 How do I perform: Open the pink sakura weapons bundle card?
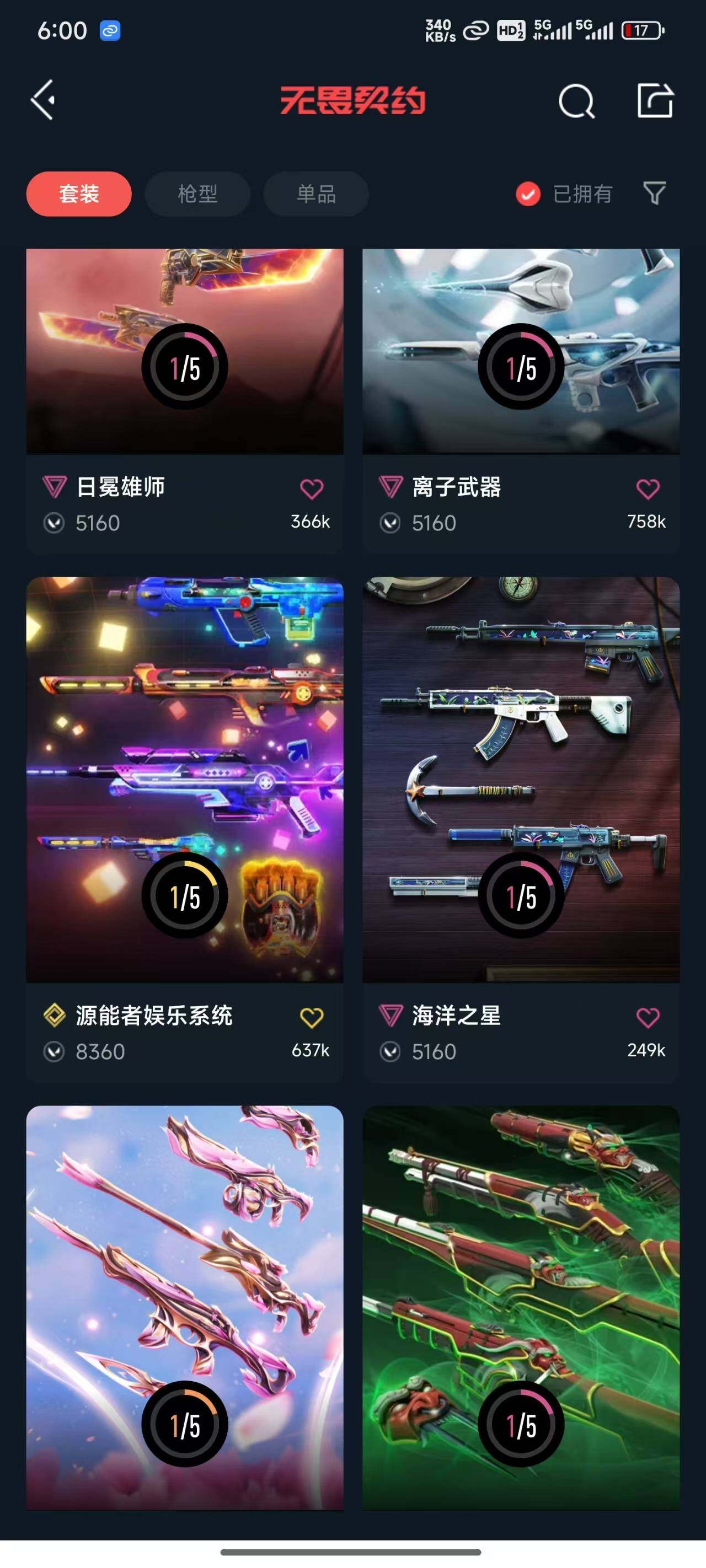(x=185, y=1309)
